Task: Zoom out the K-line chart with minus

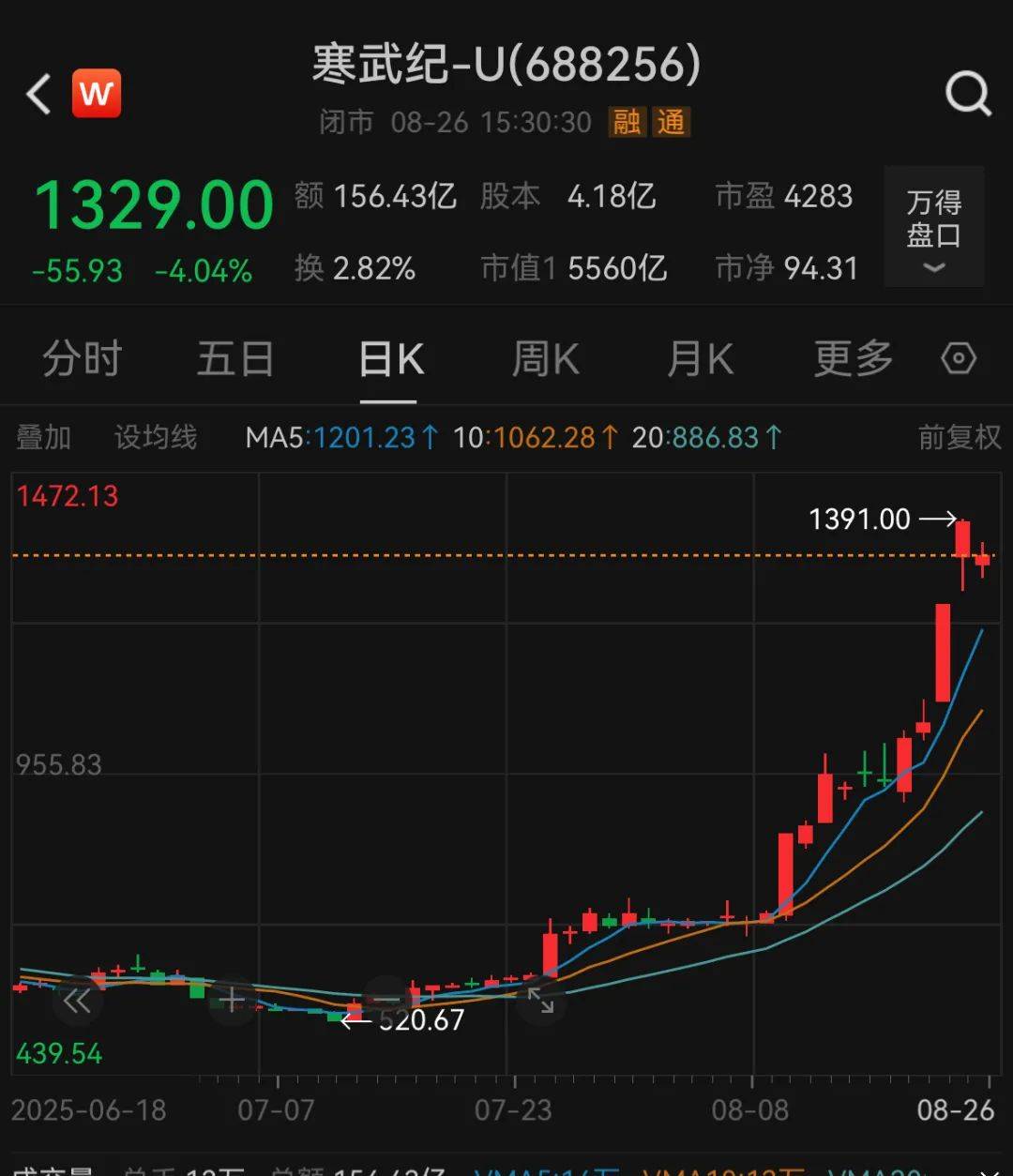Action: [386, 1000]
